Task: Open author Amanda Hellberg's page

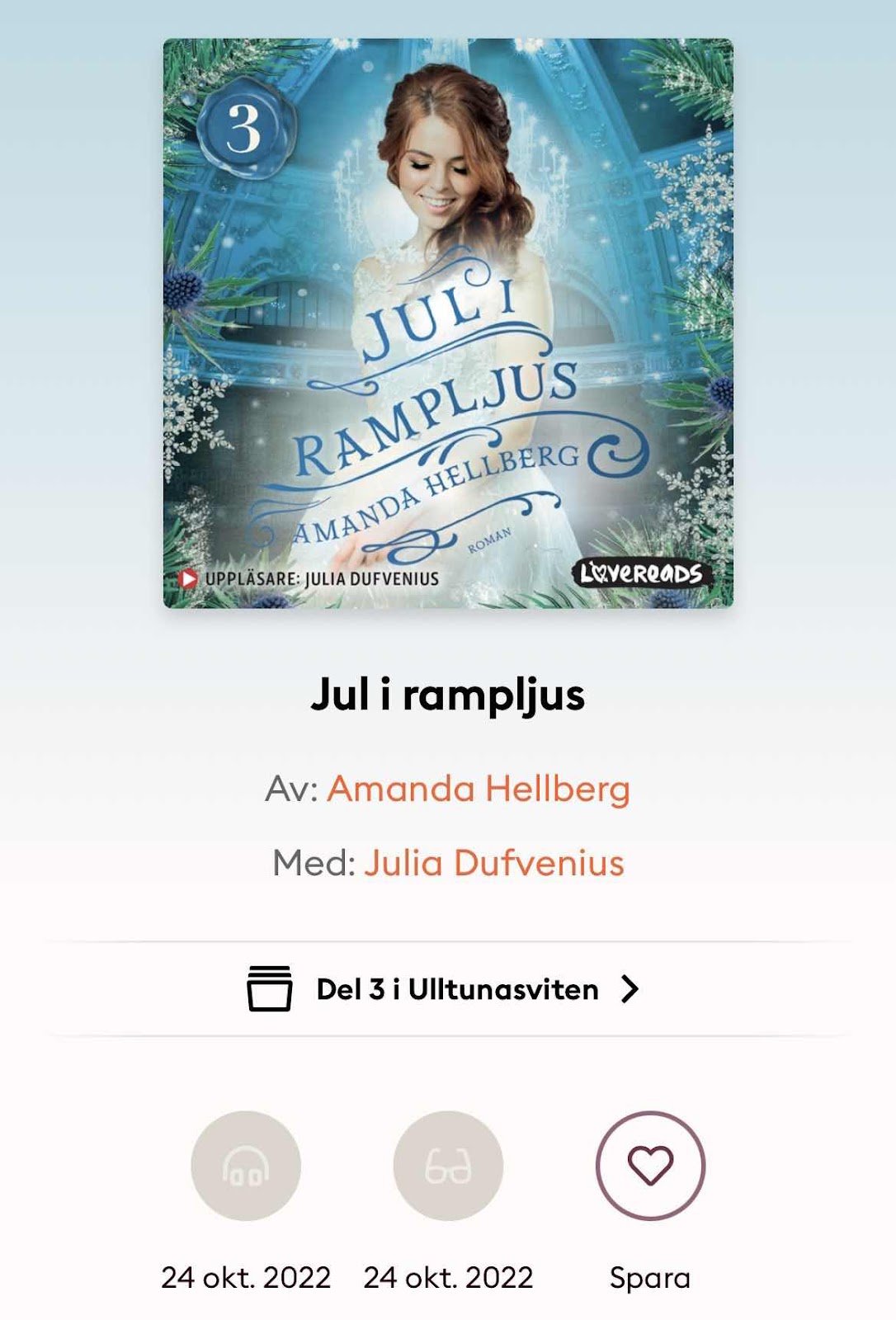Action: click(478, 789)
